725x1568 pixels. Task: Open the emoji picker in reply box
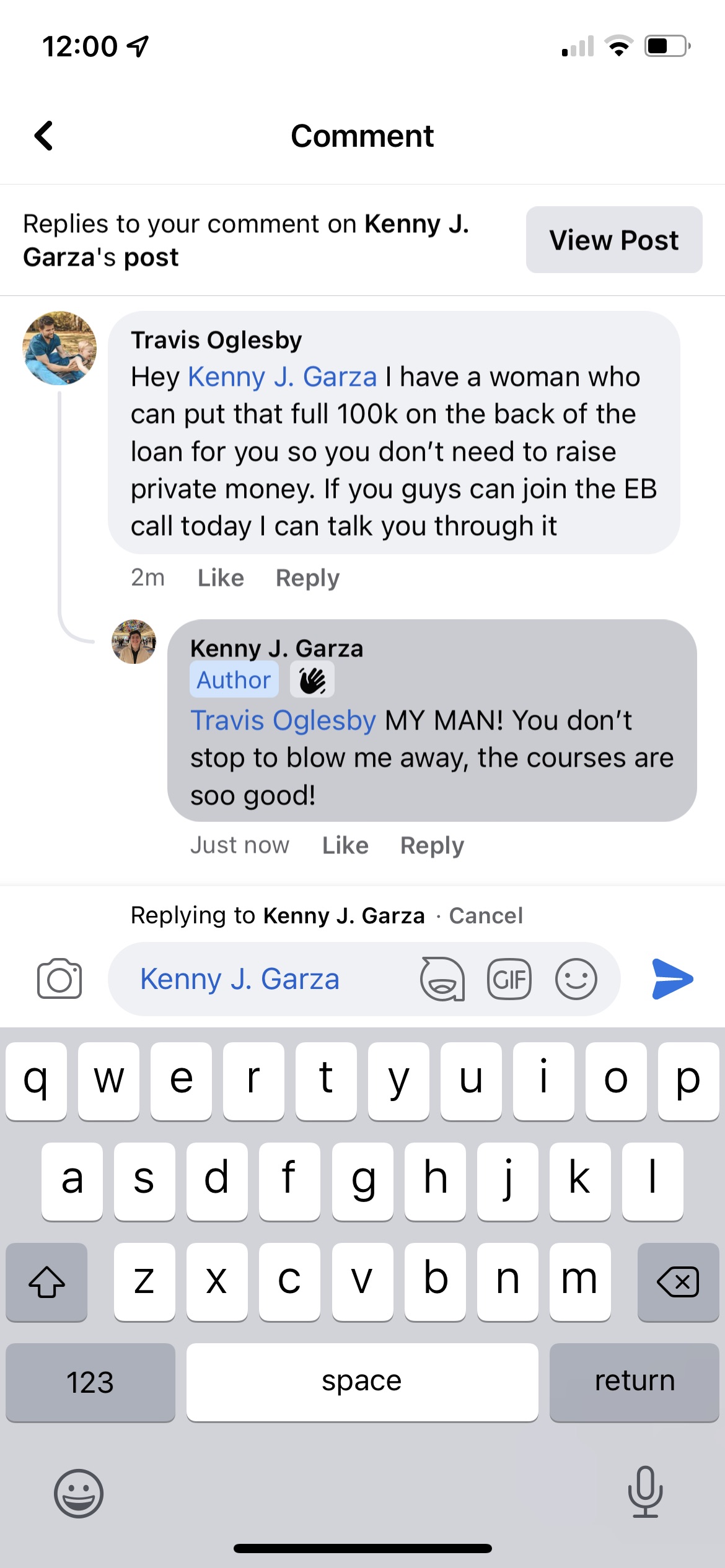click(x=576, y=979)
